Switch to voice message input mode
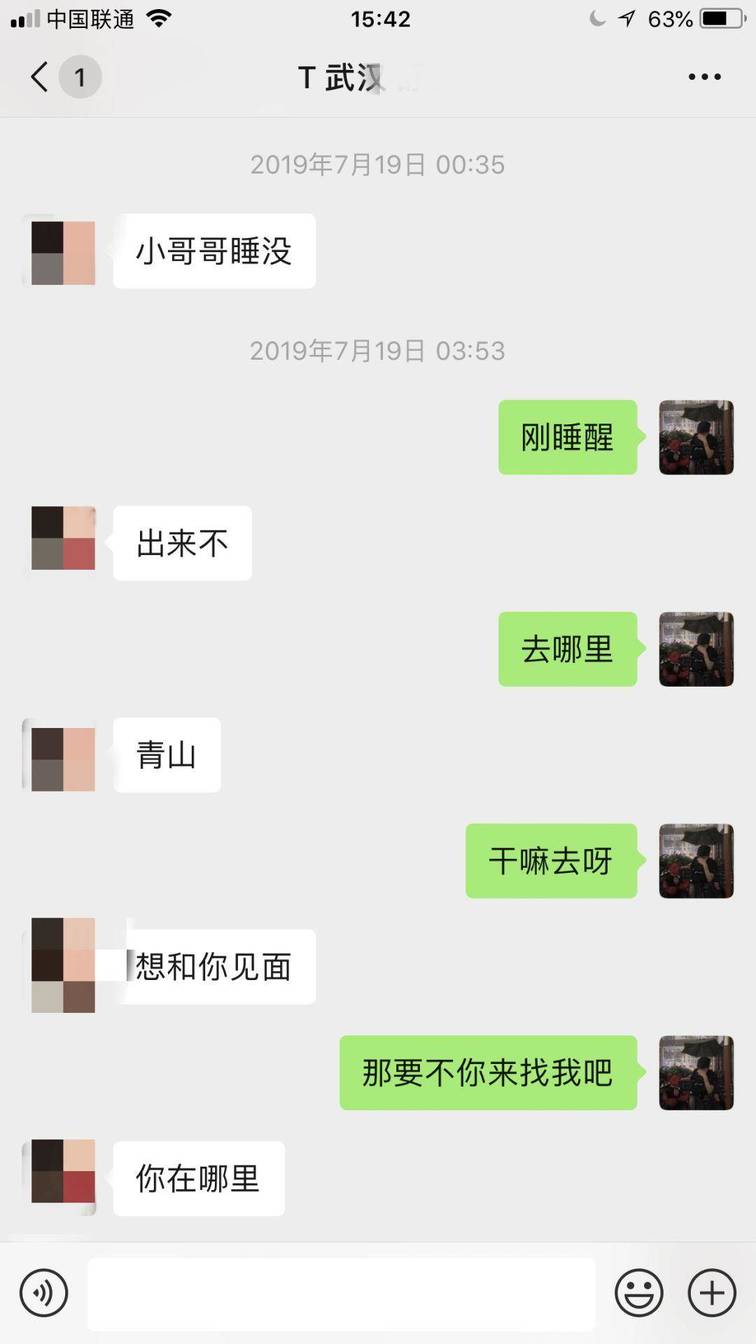756x1344 pixels. coord(43,1292)
